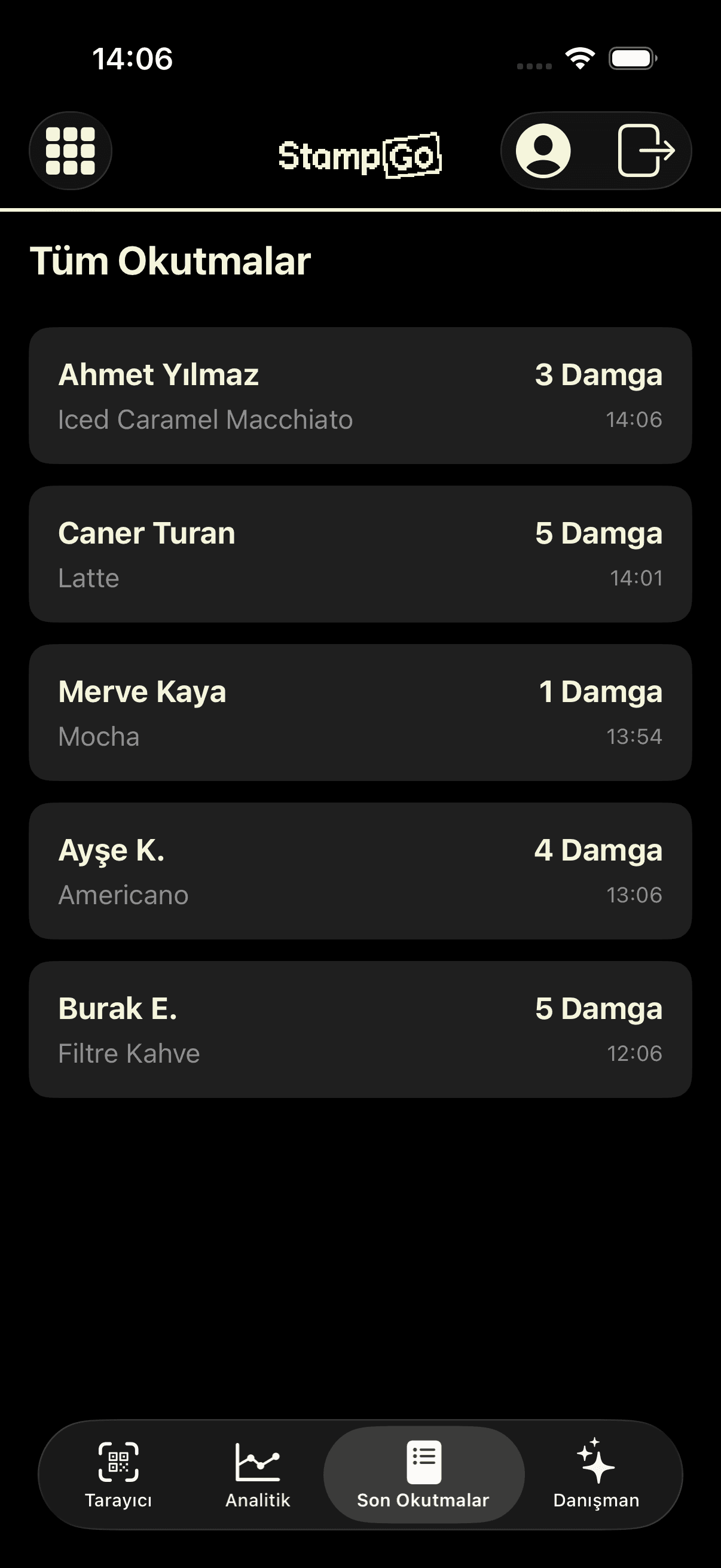Switch to the Tarayıcı tab
Image resolution: width=721 pixels, height=1568 pixels.
tap(118, 1474)
